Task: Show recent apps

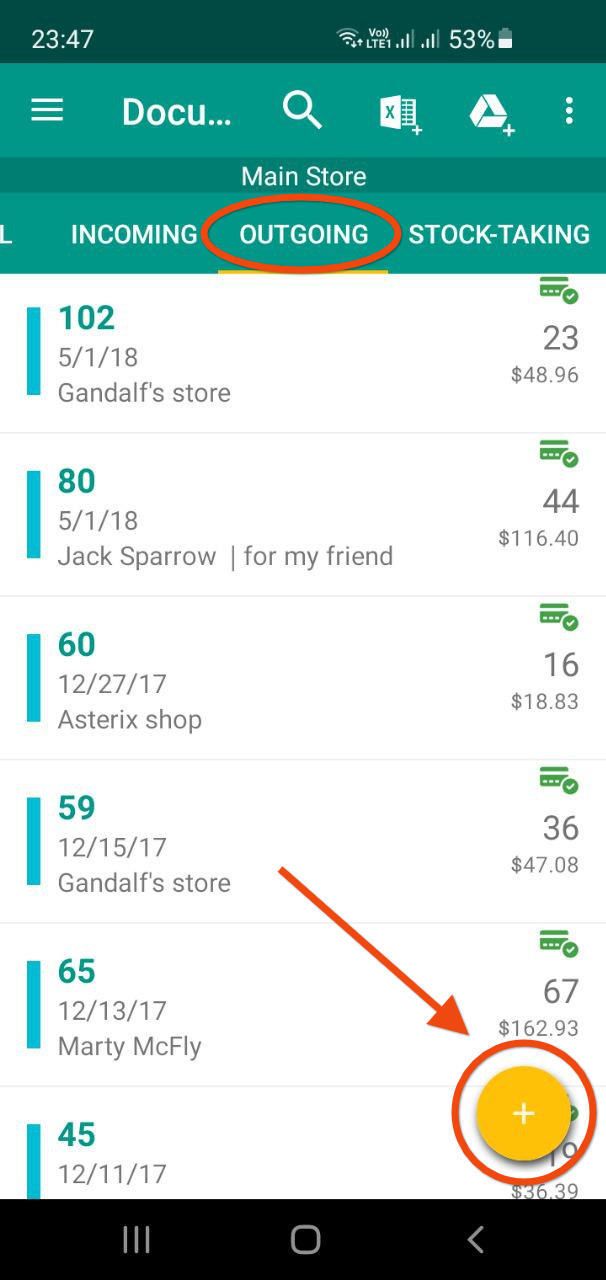Action: (136, 1240)
